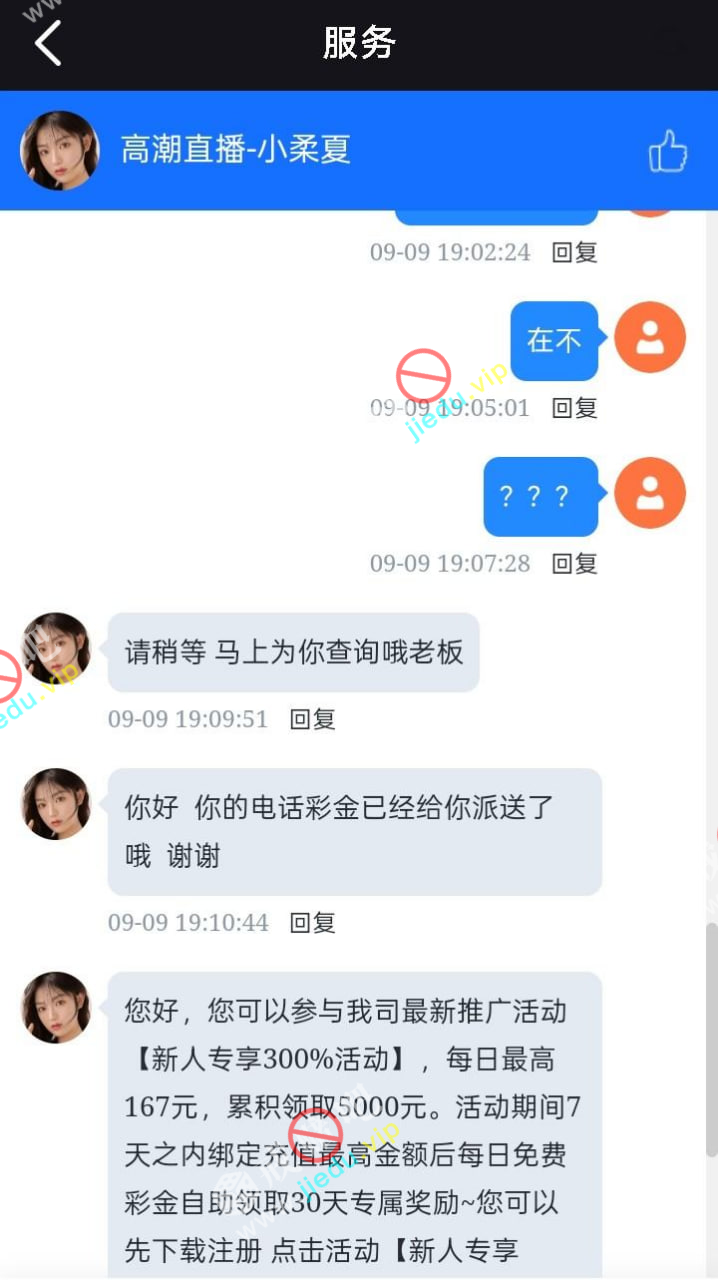The image size is (718, 1280).
Task: Reply to the 电话彩金 message at 19:10:44
Action: 312,923
